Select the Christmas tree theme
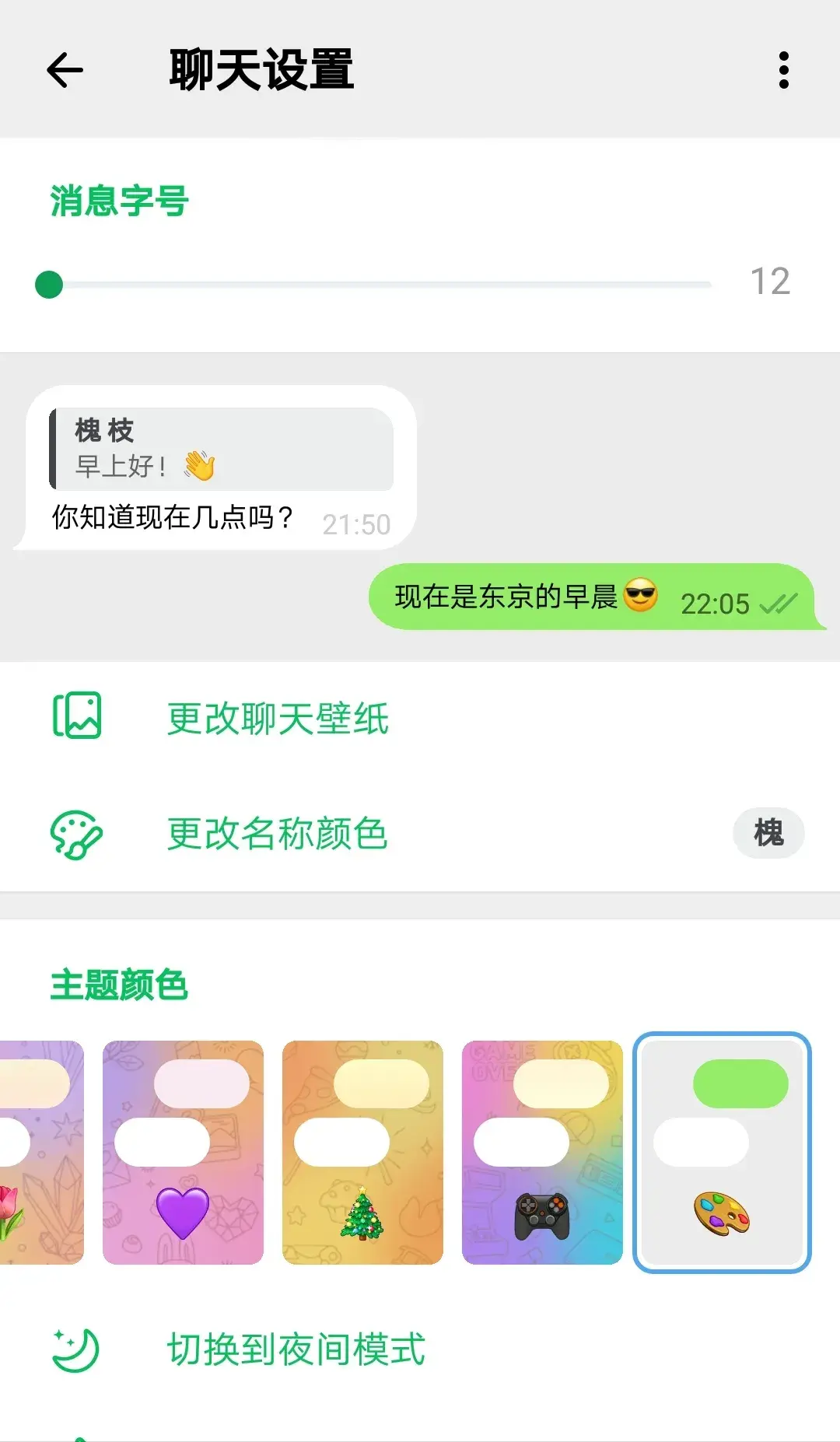840x1442 pixels. click(362, 1153)
